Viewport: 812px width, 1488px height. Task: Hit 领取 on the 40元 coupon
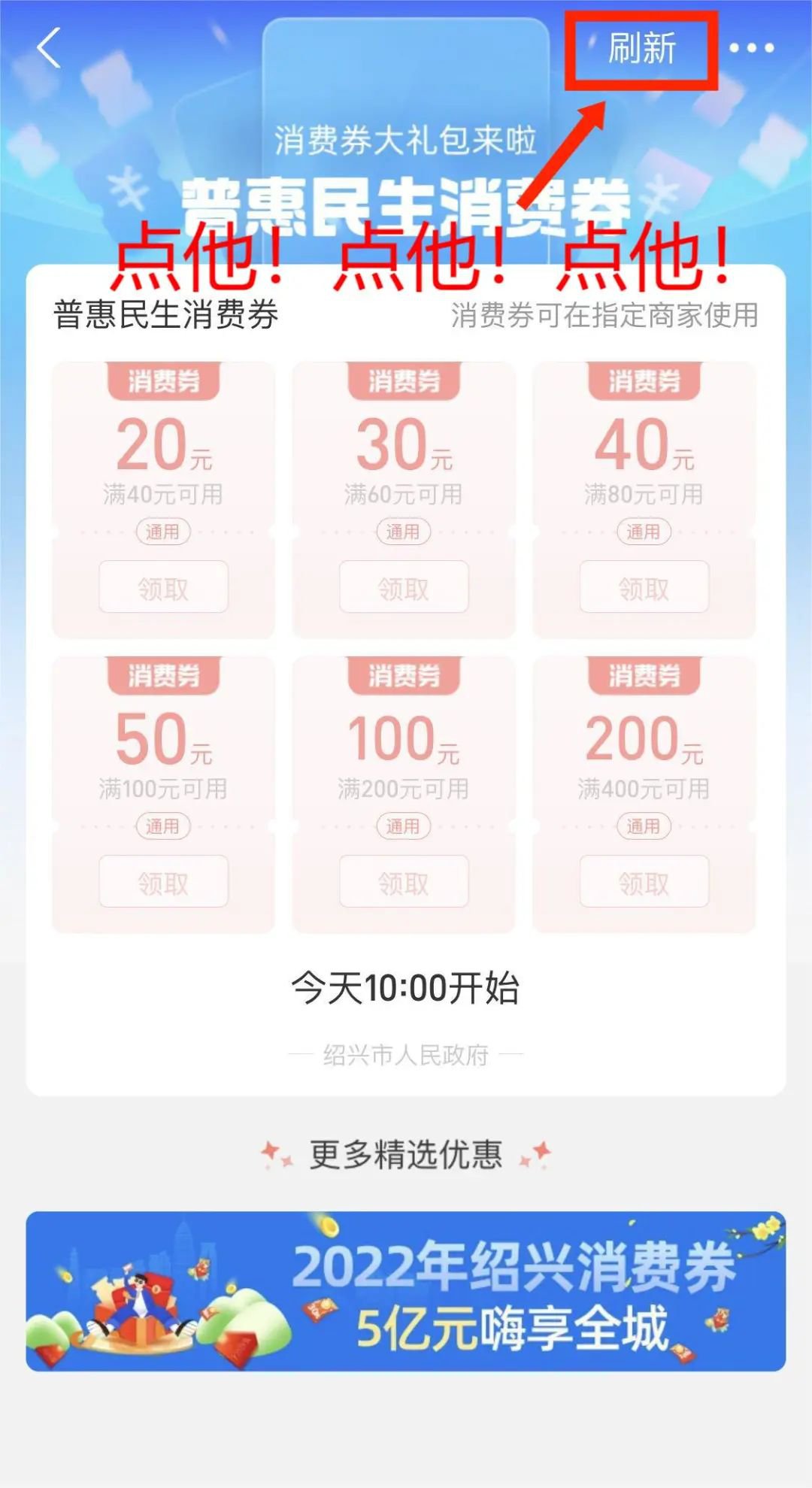pyautogui.click(x=644, y=587)
